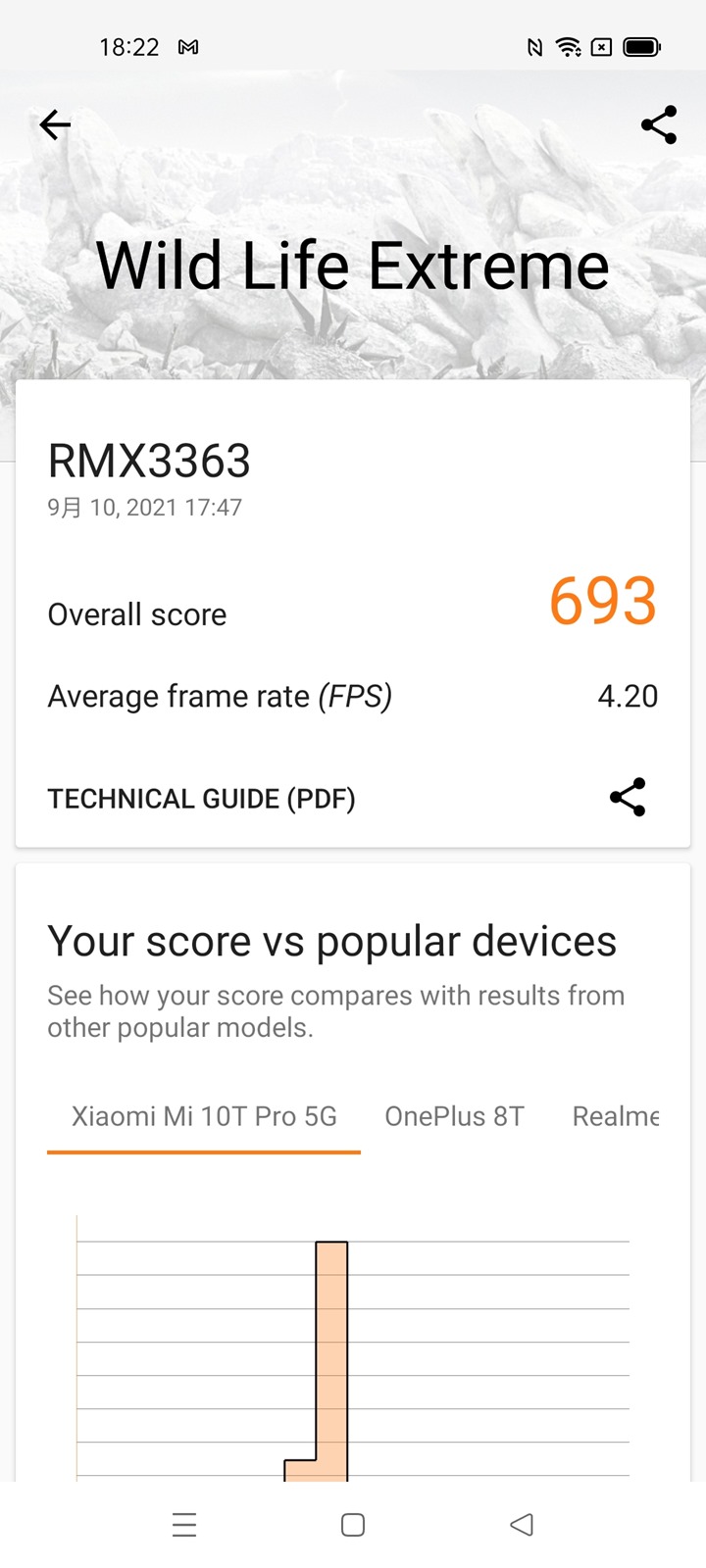
Task: Go back using the top arrow
Action: [55, 124]
